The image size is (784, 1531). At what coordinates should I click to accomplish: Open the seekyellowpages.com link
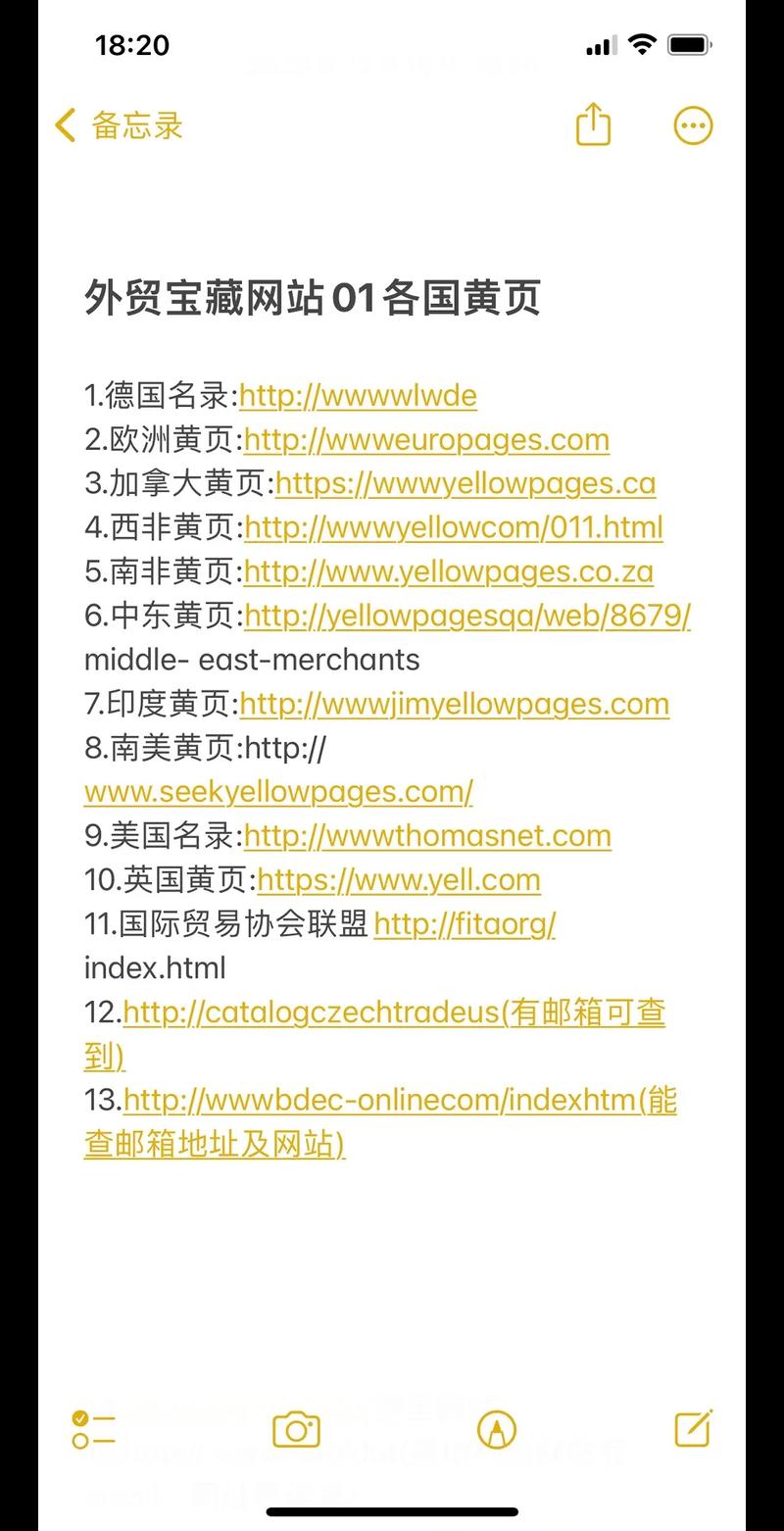point(277,792)
